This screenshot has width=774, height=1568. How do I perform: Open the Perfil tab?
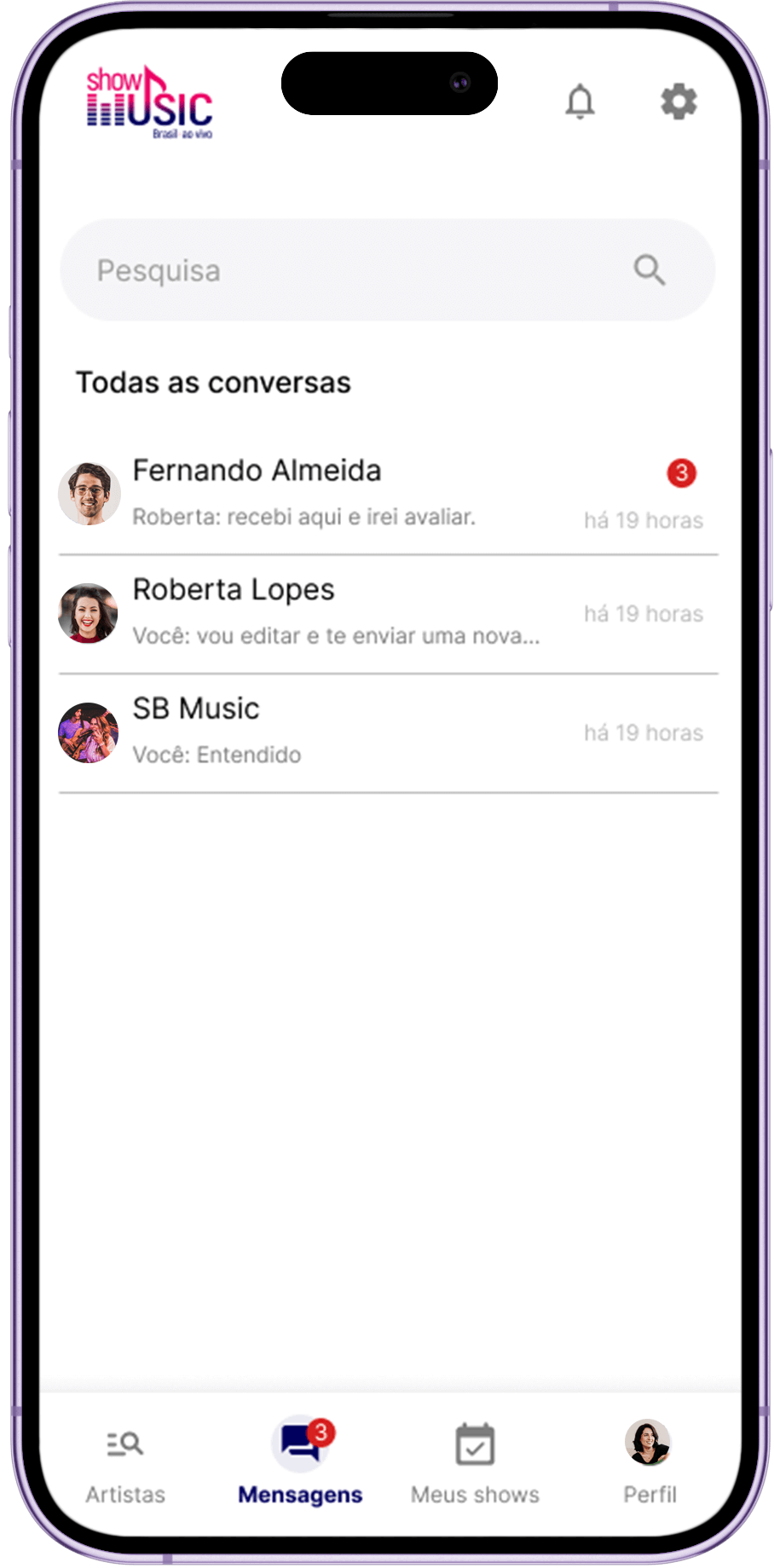pyautogui.click(x=649, y=1463)
